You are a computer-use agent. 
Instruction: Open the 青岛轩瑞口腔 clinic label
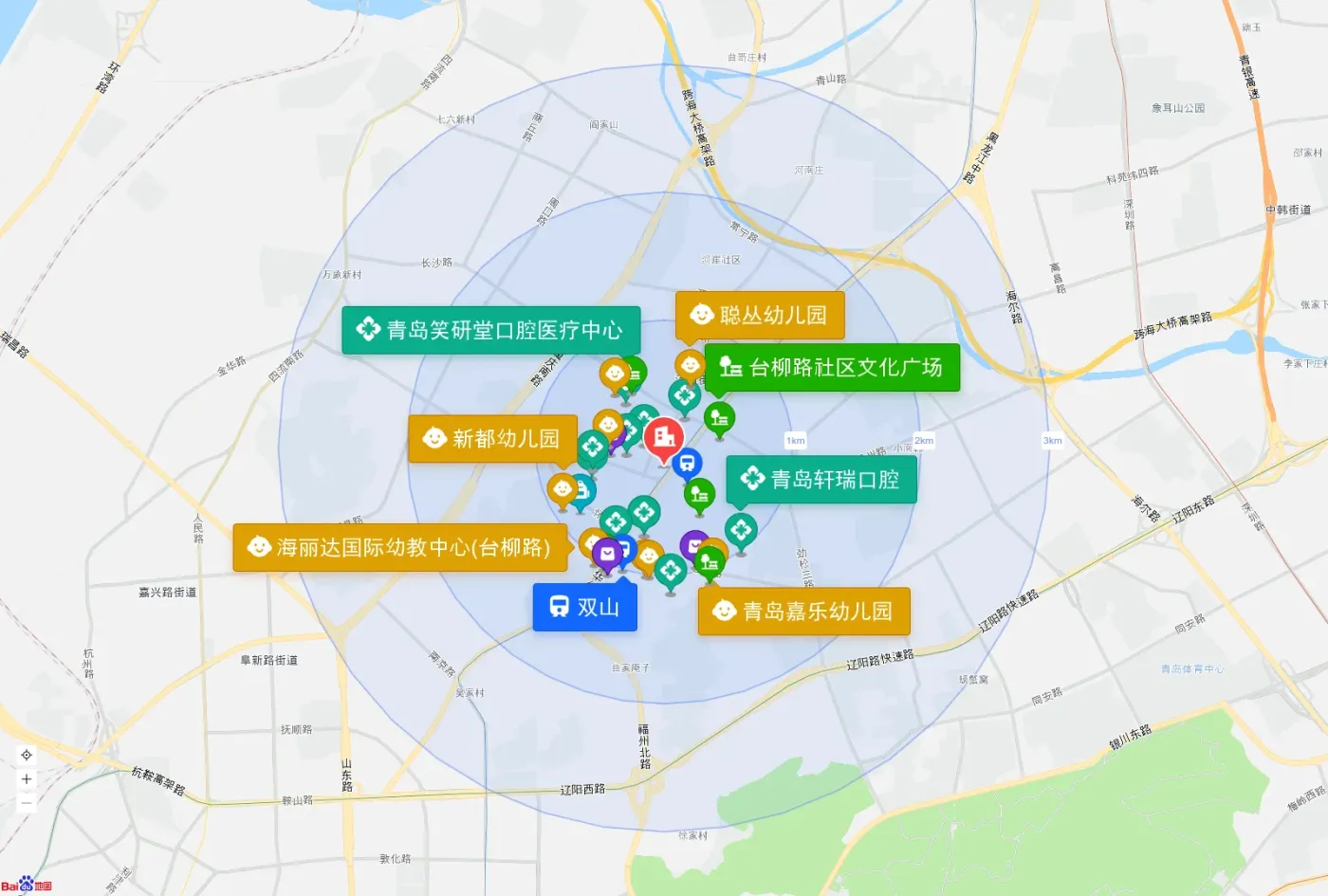tap(821, 479)
